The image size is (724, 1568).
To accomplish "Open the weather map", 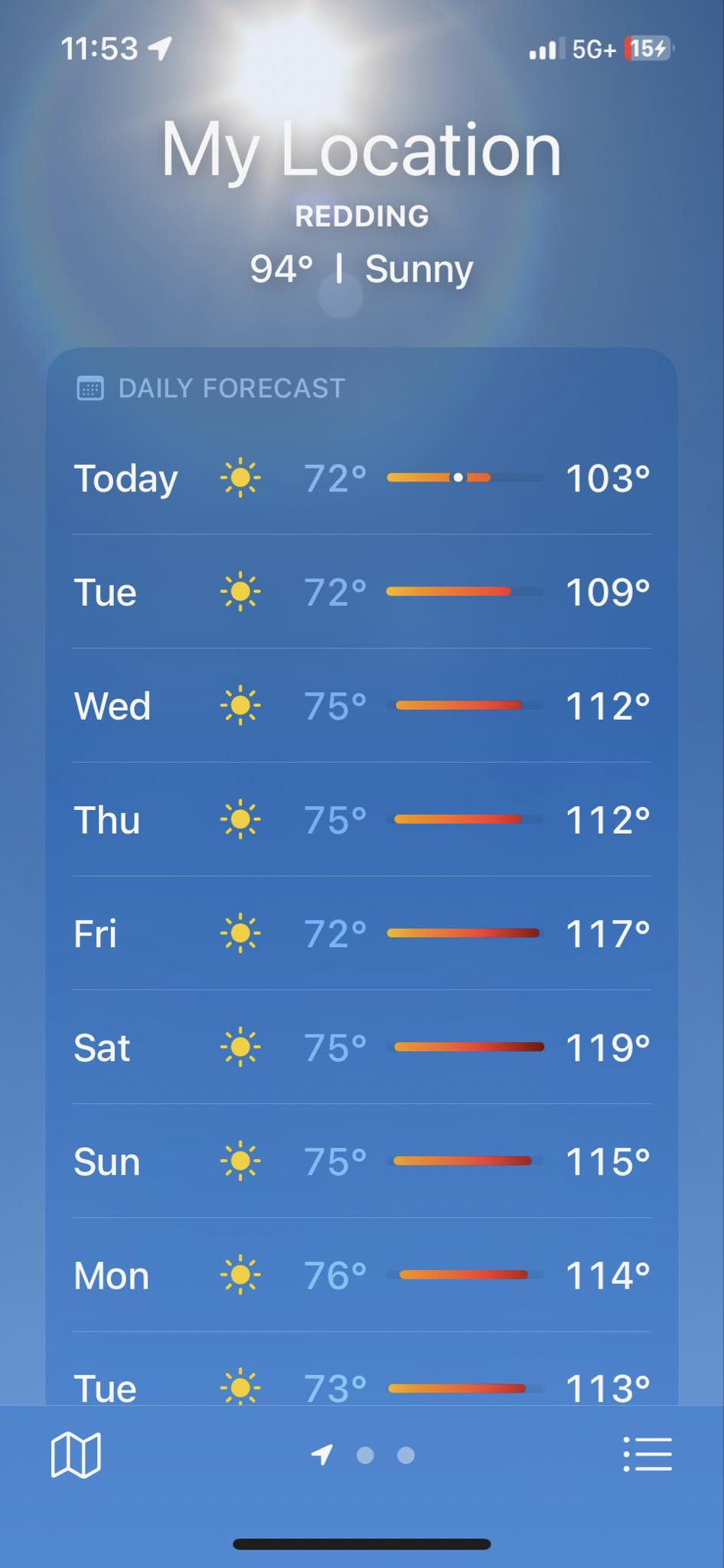I will click(76, 1455).
